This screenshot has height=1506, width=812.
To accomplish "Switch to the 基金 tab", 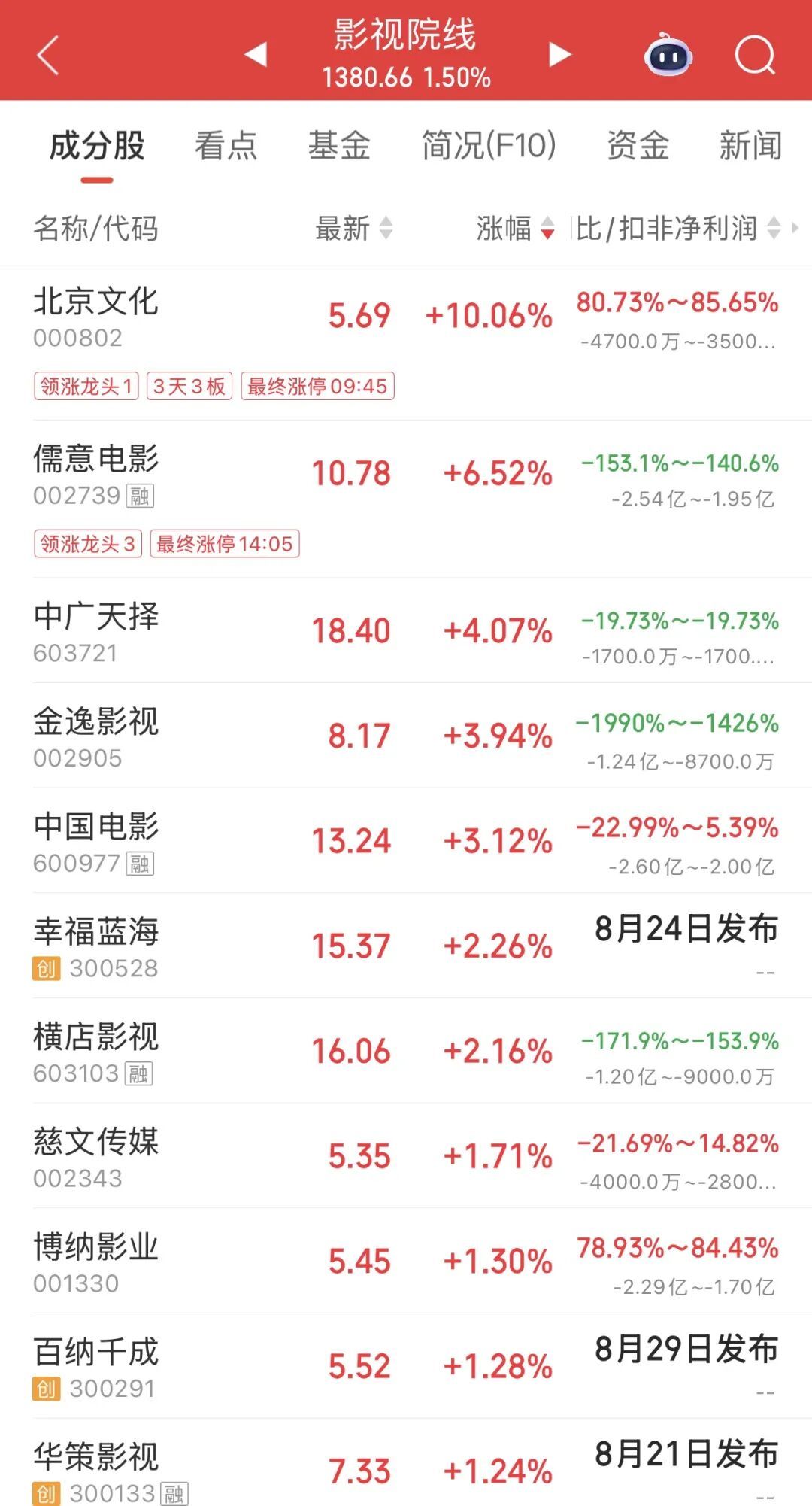I will [339, 145].
